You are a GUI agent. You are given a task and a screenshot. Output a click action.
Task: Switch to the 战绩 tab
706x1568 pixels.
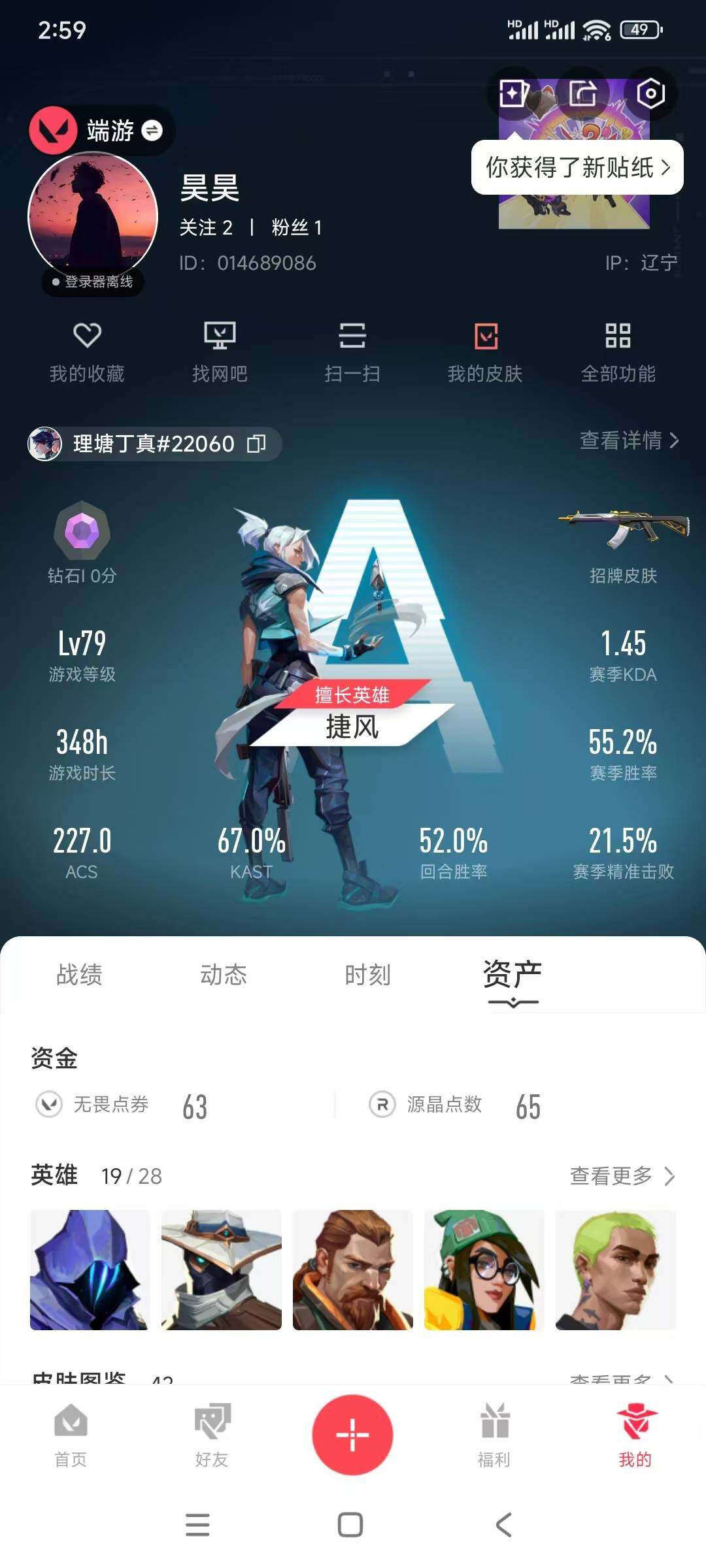click(x=79, y=975)
